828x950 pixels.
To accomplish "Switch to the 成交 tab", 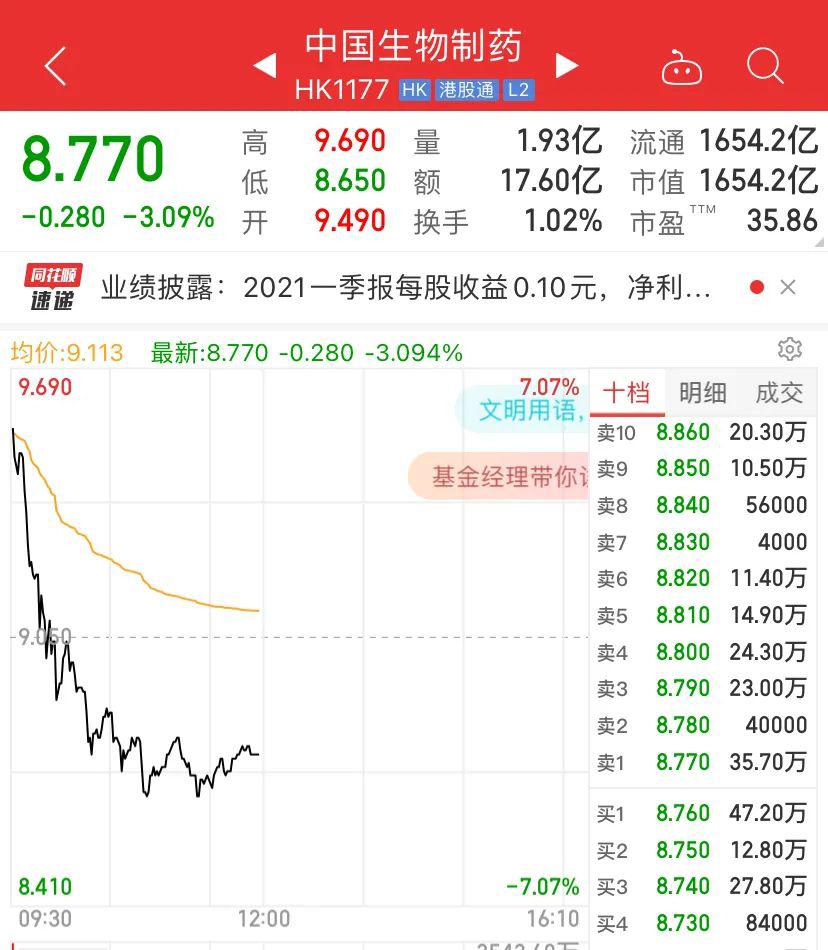I will click(x=779, y=393).
